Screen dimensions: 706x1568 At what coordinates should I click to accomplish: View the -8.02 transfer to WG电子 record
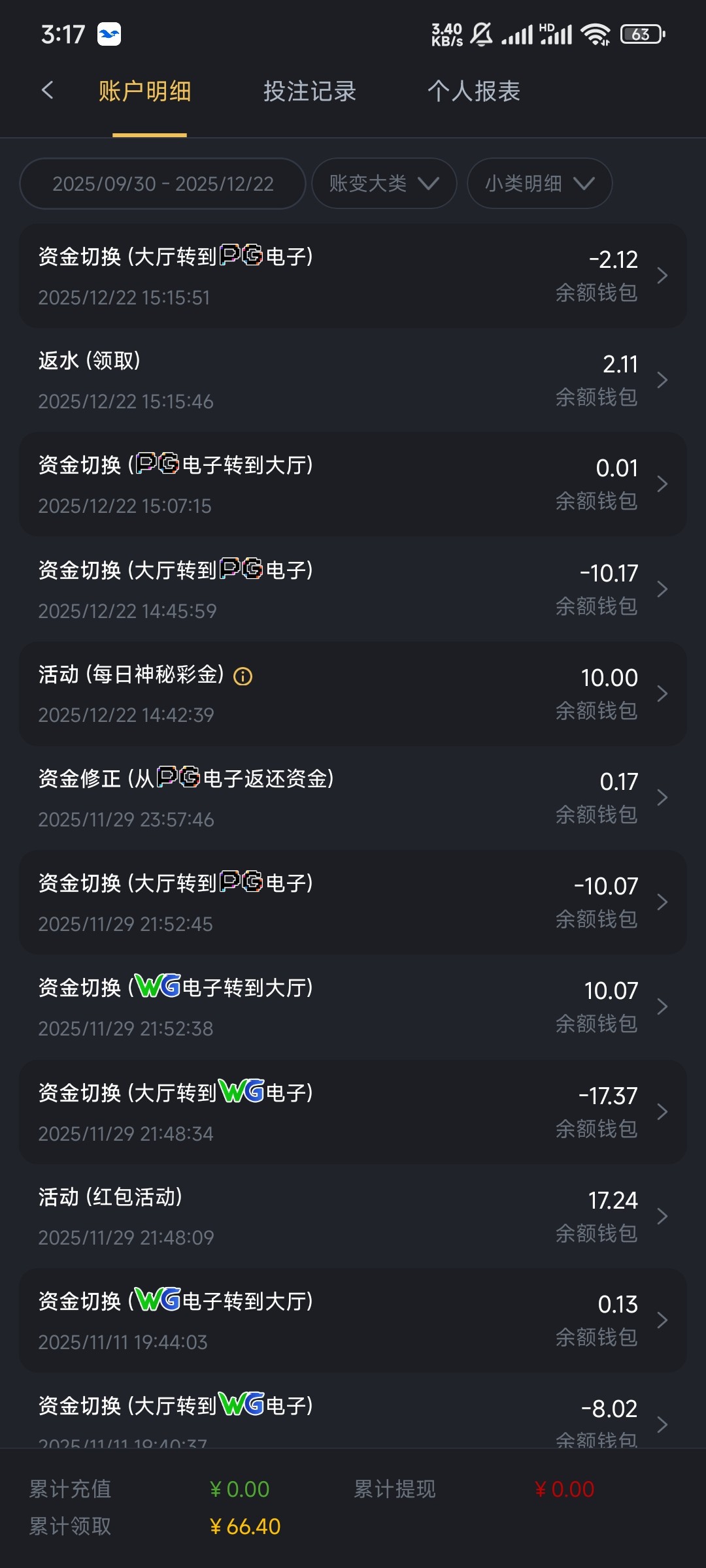353,1418
